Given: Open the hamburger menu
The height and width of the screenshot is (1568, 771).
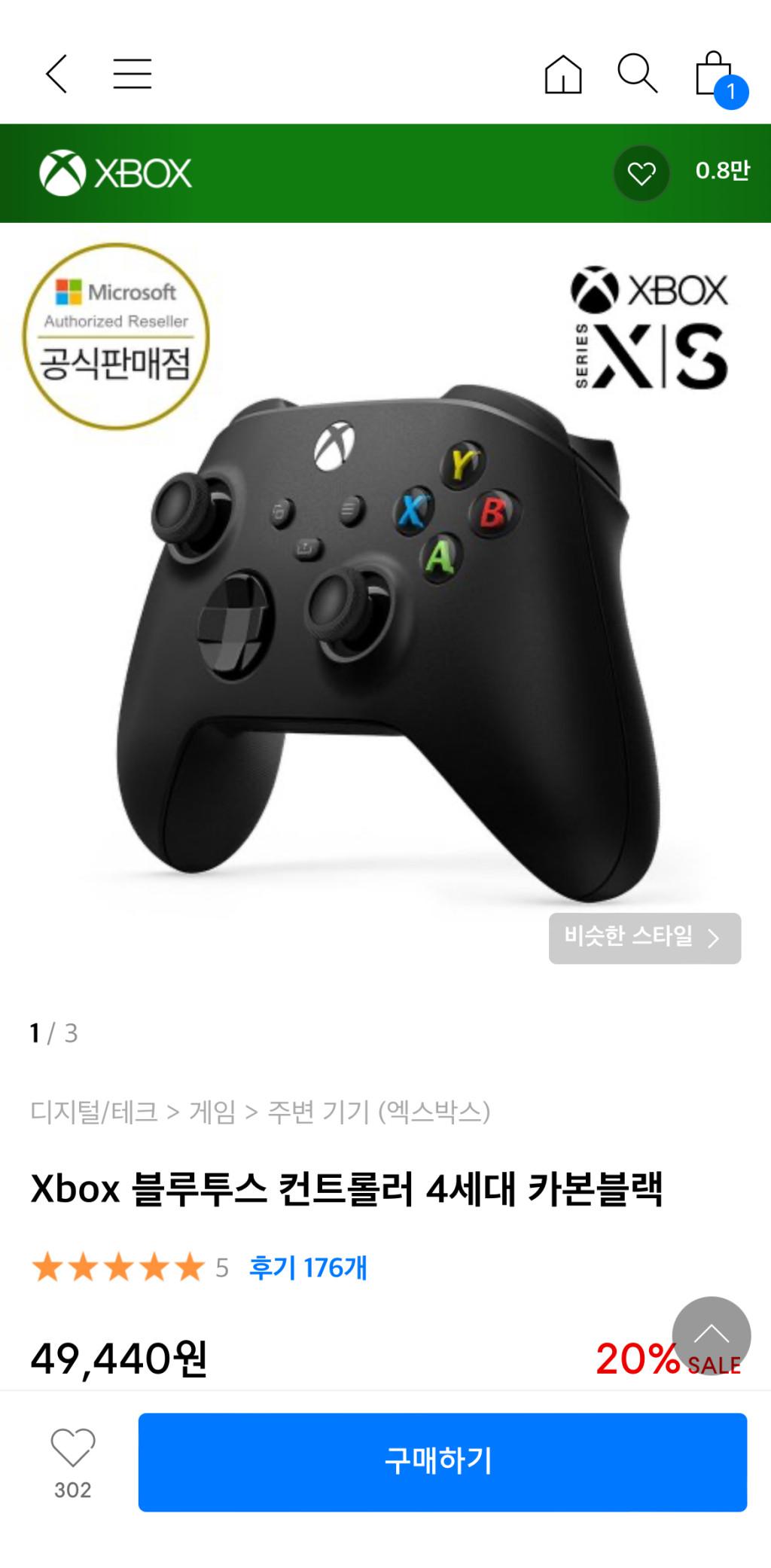Looking at the screenshot, I should 133,74.
